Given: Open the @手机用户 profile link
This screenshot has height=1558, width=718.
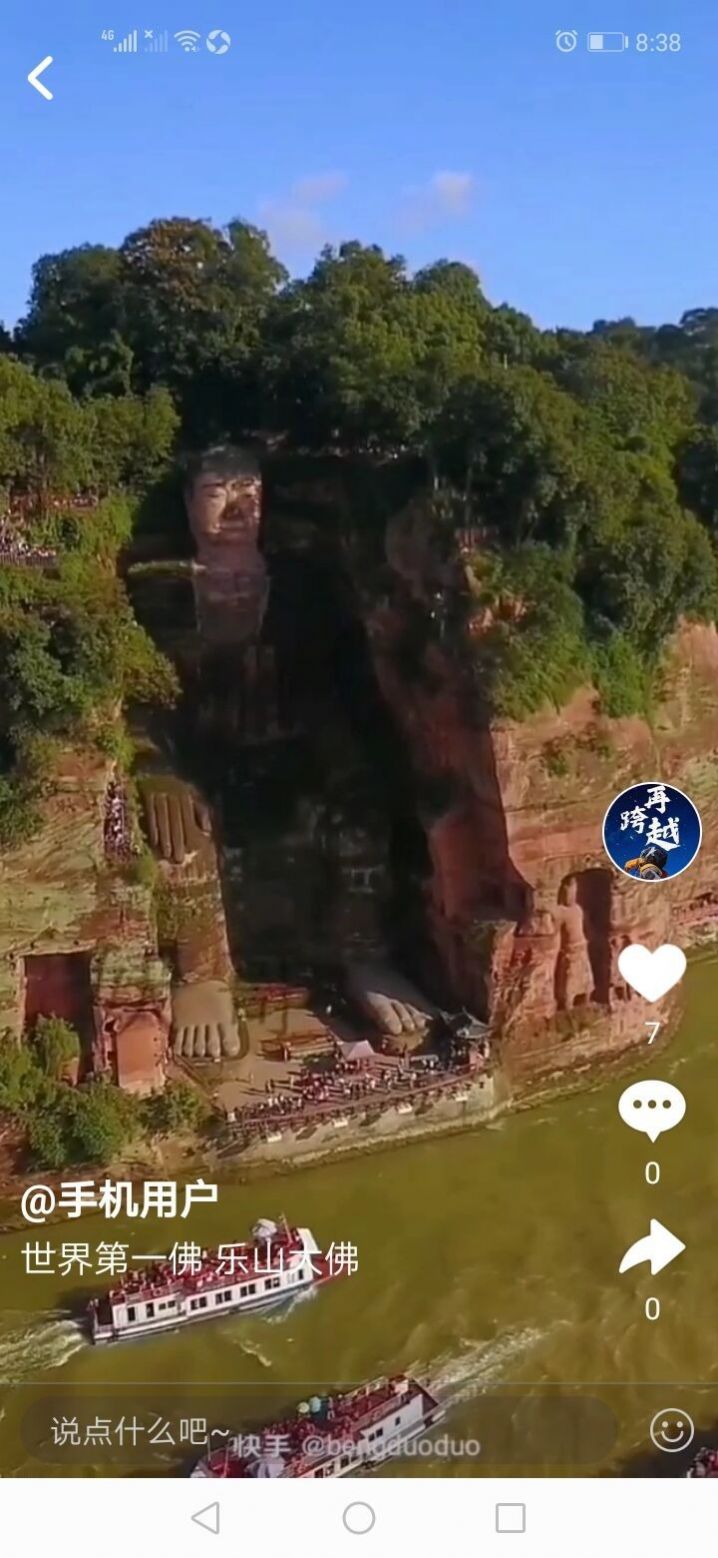Looking at the screenshot, I should click(119, 1200).
